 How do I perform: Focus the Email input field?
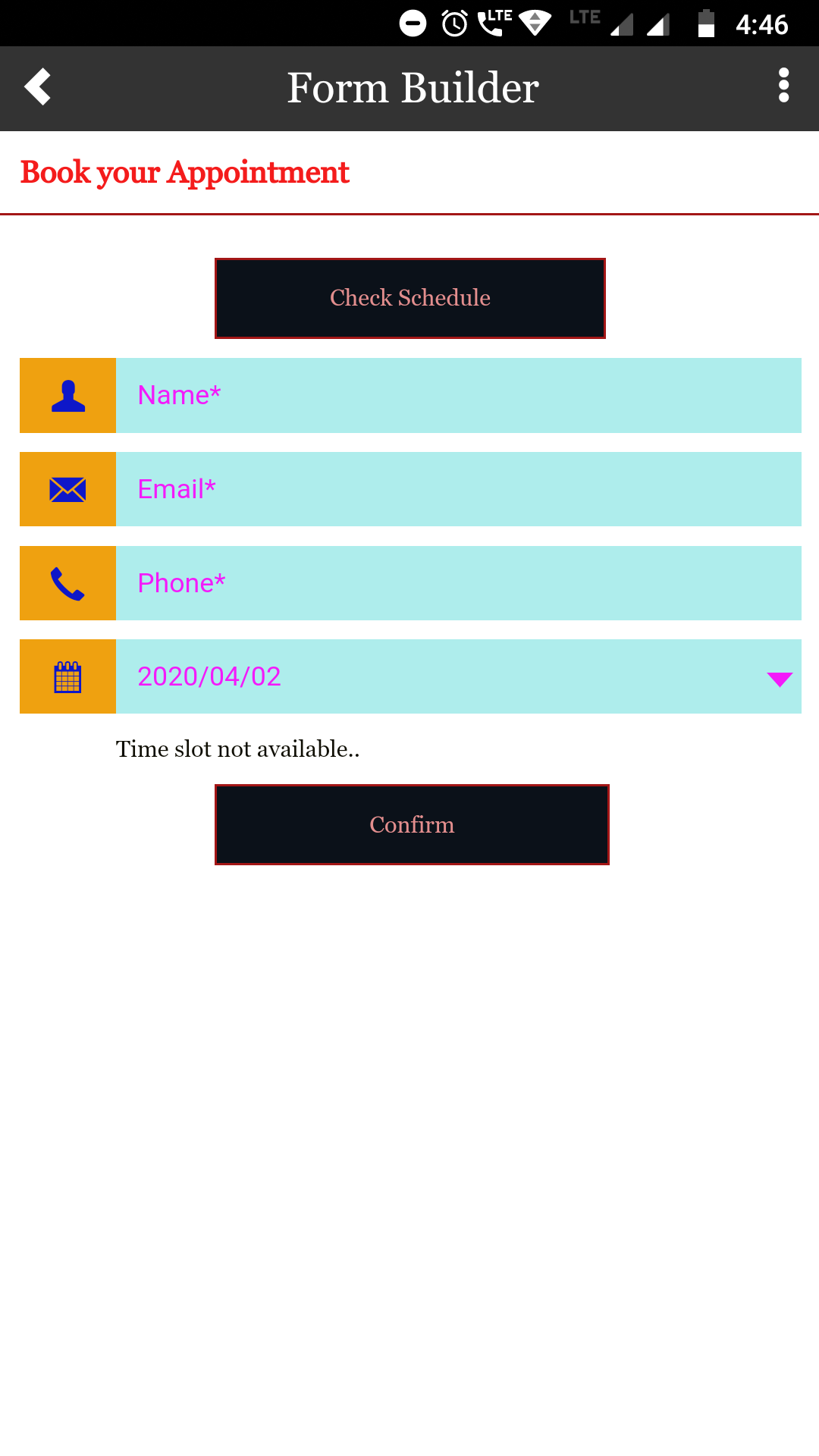458,489
